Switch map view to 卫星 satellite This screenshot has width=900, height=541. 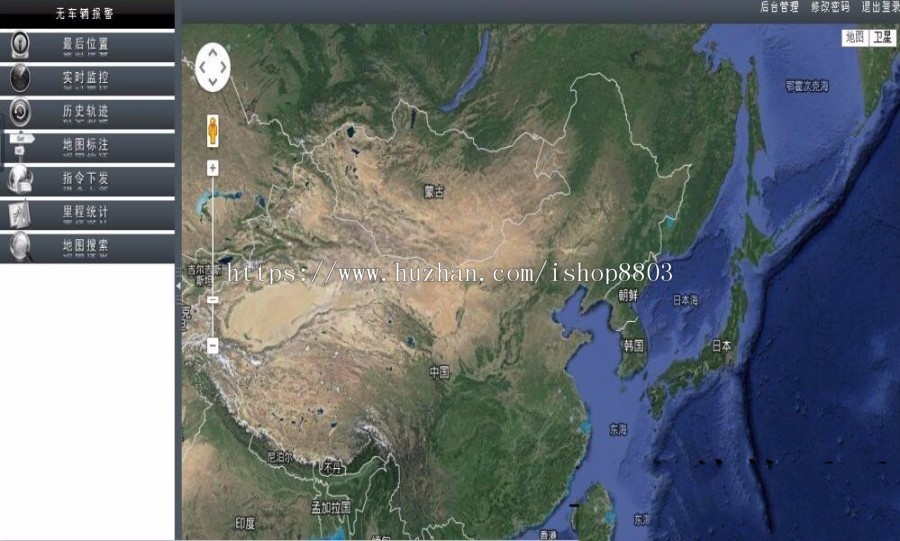(882, 37)
